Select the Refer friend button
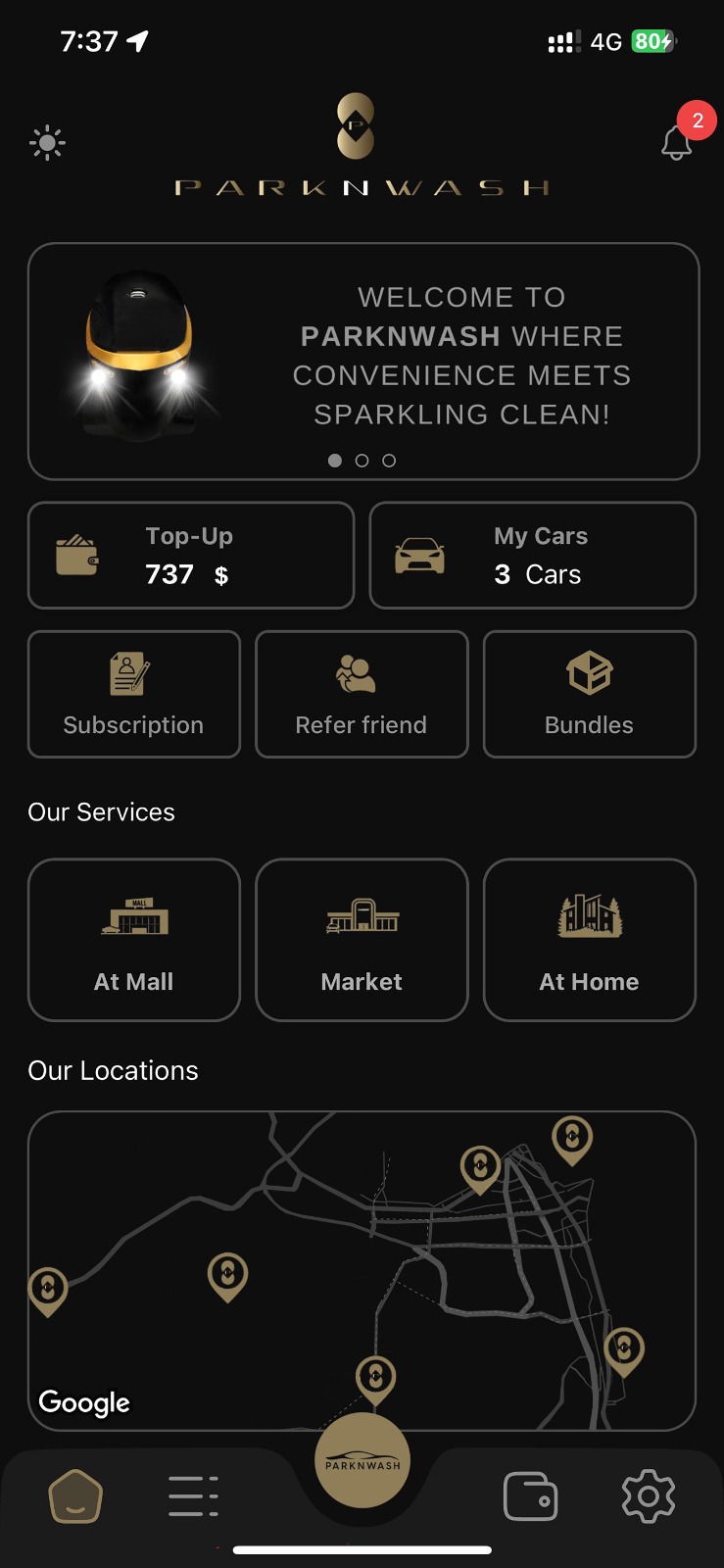 (x=362, y=694)
